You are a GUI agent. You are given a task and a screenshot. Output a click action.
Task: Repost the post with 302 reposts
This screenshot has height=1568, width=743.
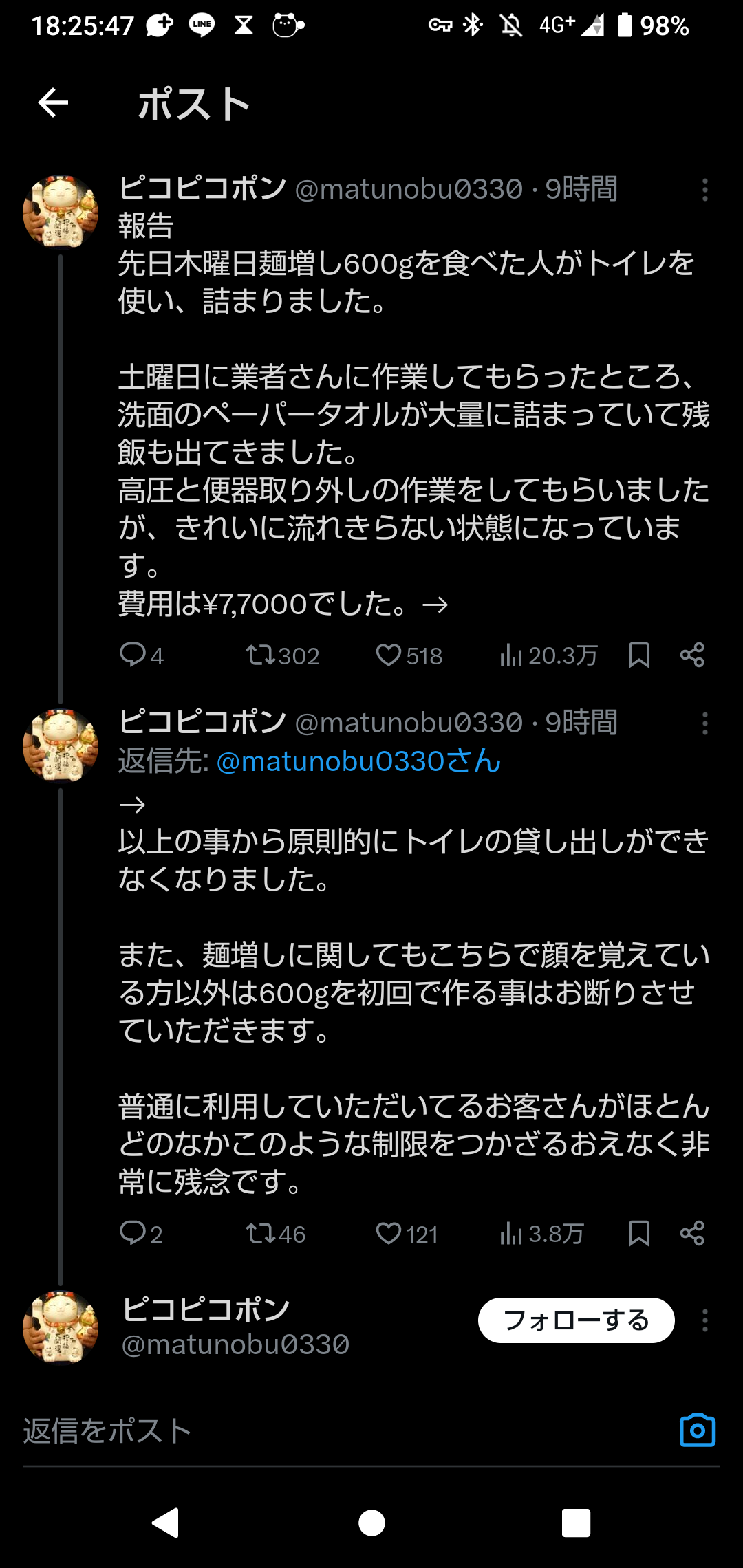tap(282, 655)
